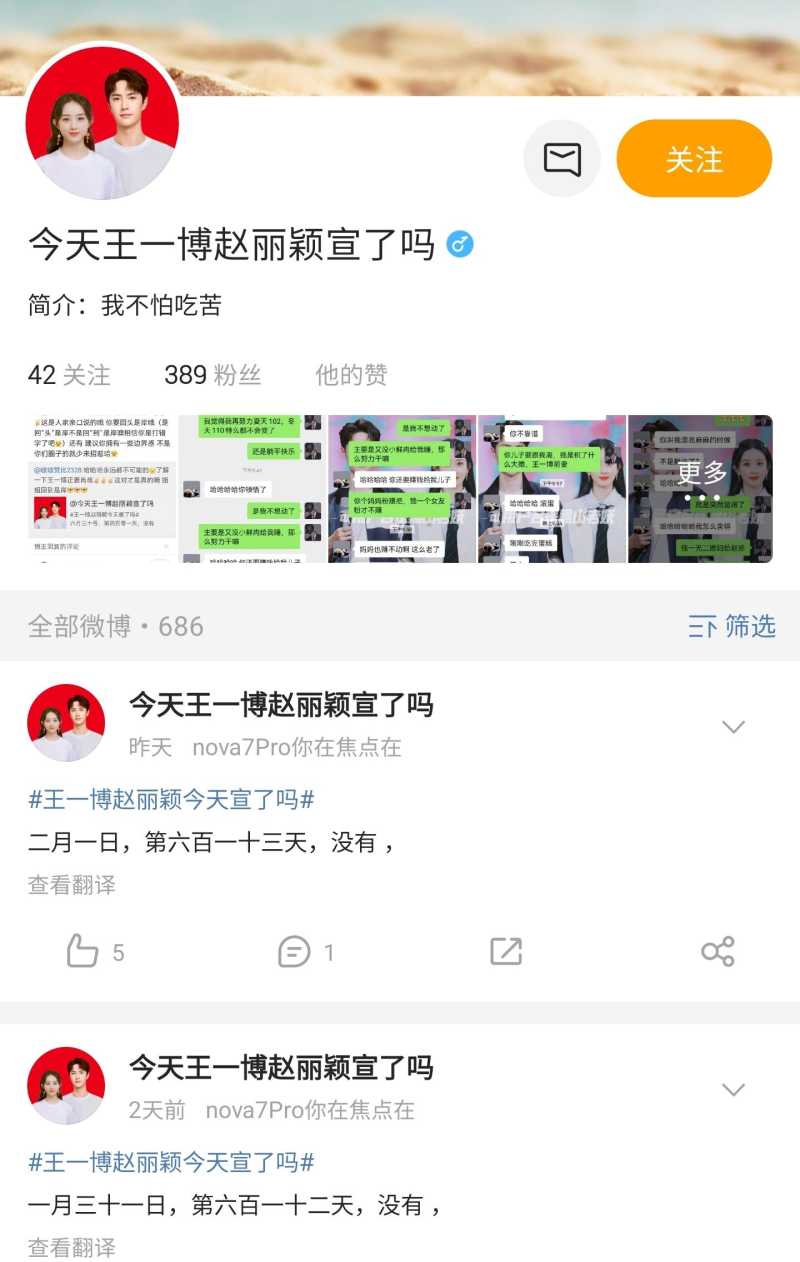Tap the orange 关注 follow button
The image size is (800, 1262).
click(694, 159)
